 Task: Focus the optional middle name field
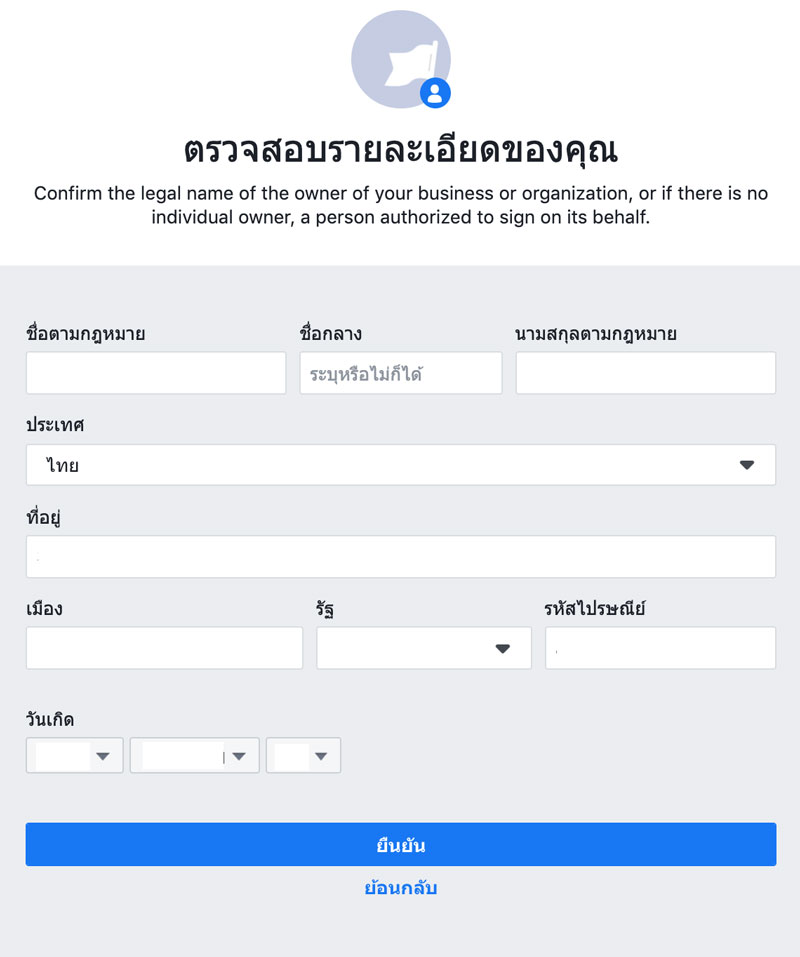click(400, 373)
